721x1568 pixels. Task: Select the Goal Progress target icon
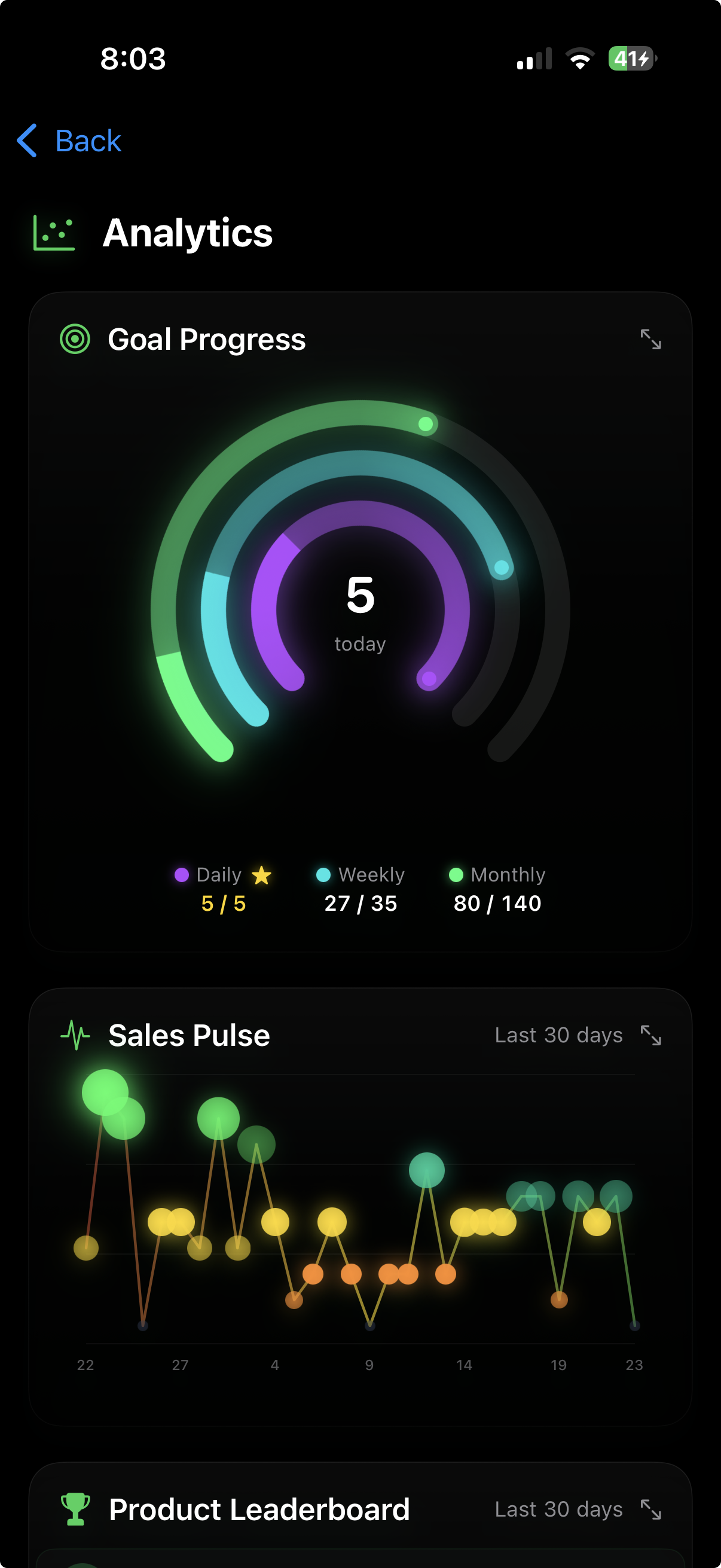(75, 339)
